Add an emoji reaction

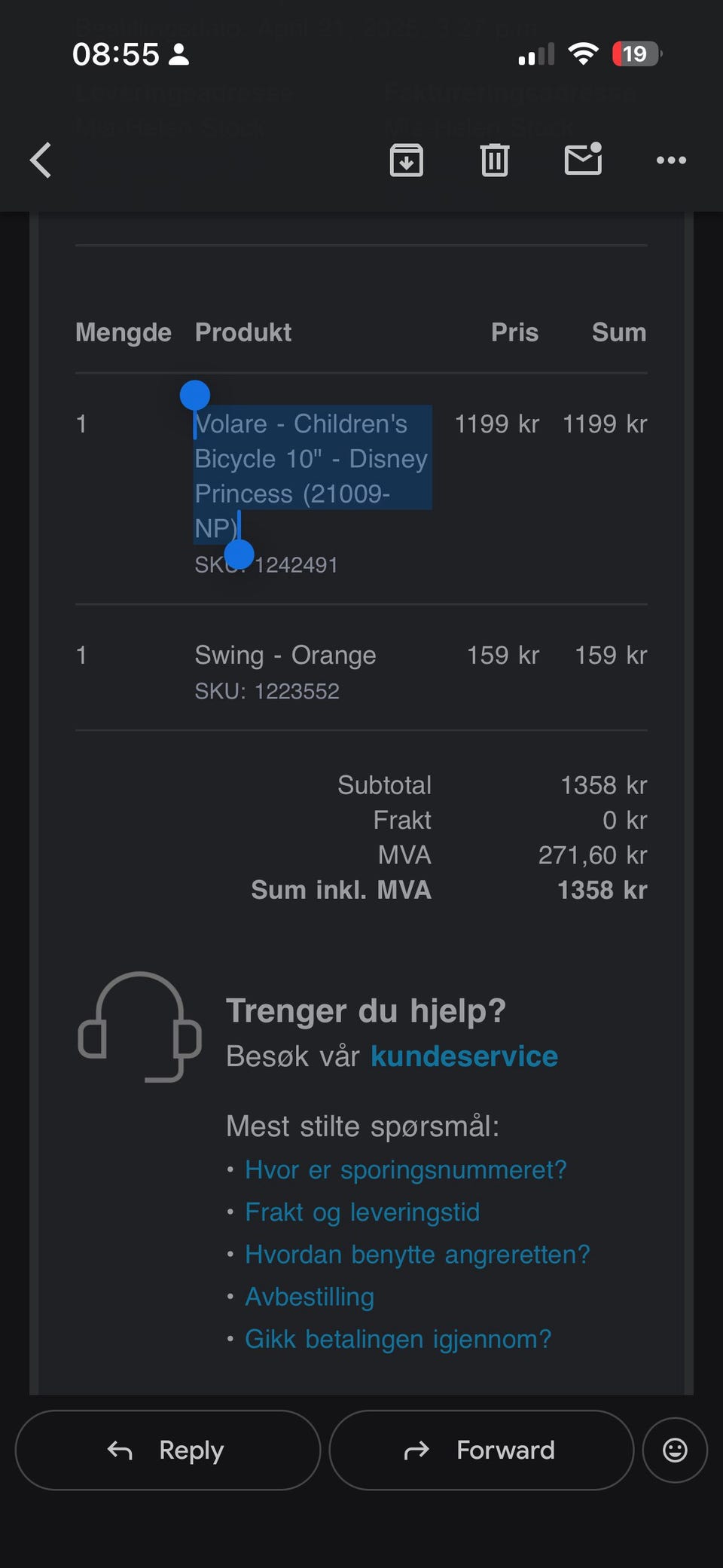[675, 1450]
